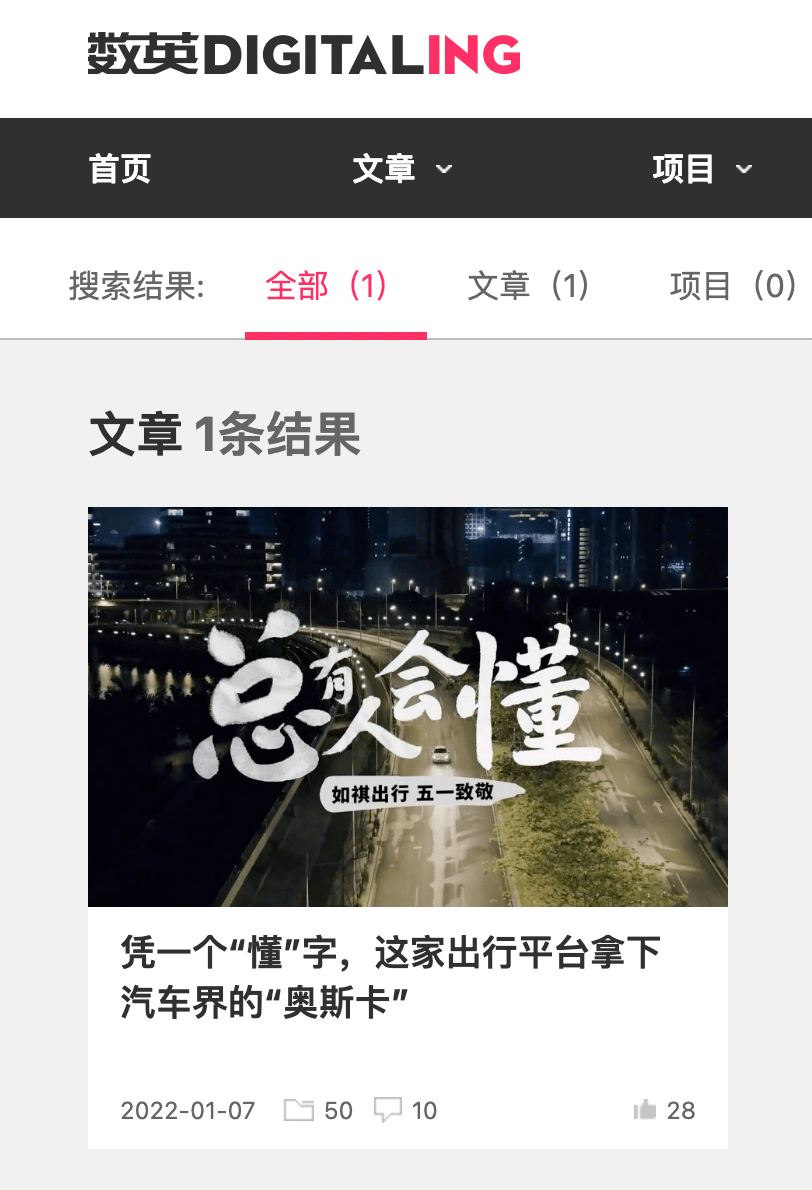Like the article with 28 likes
The image size is (812, 1190).
pyautogui.click(x=645, y=1110)
